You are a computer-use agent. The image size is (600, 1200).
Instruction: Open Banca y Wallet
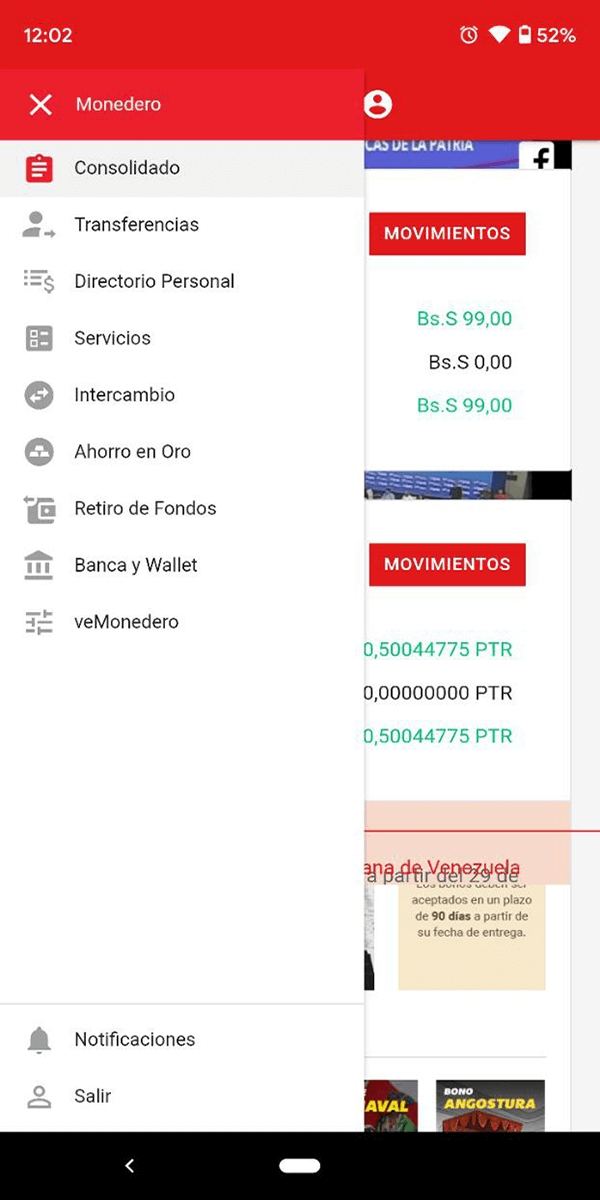[x=182, y=565]
